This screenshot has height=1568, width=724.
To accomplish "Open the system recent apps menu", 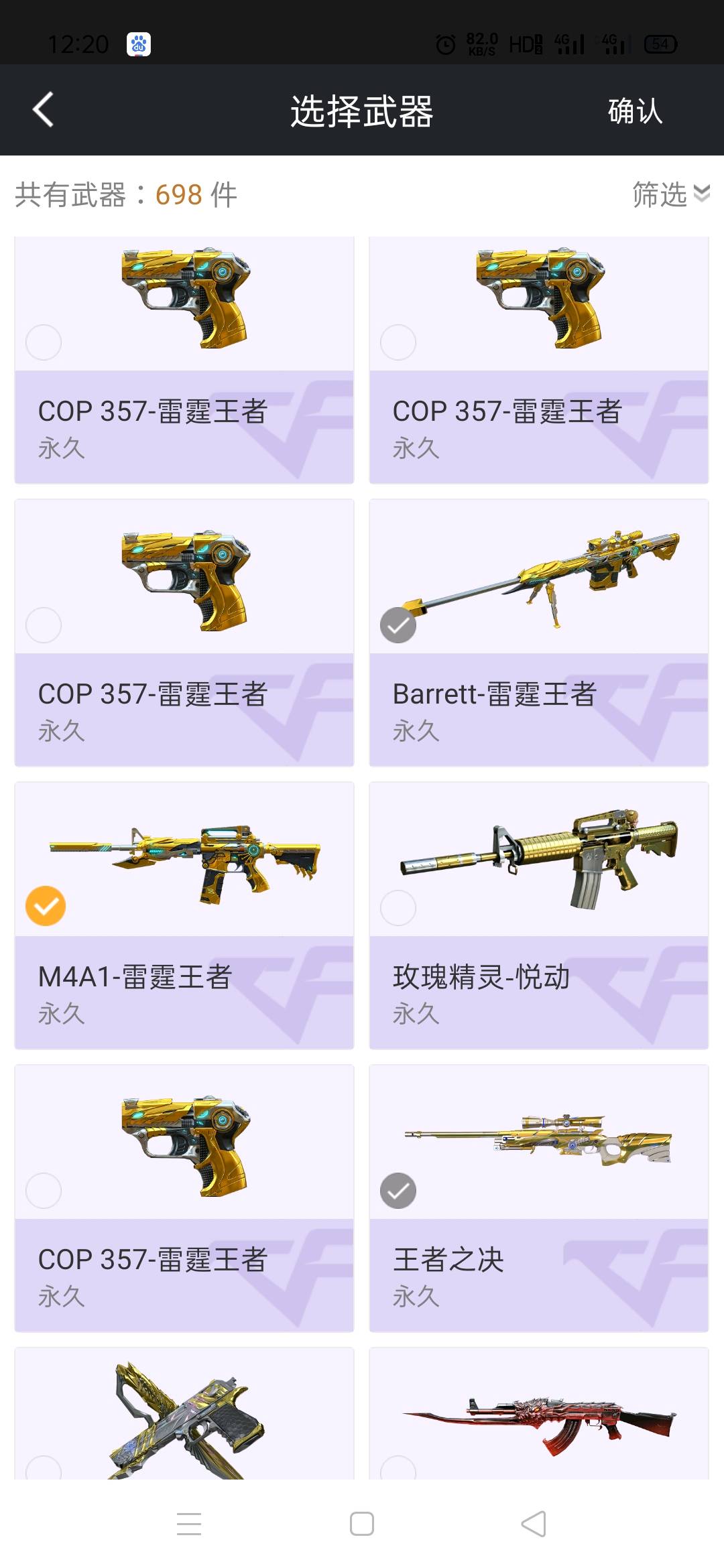I will [189, 1524].
